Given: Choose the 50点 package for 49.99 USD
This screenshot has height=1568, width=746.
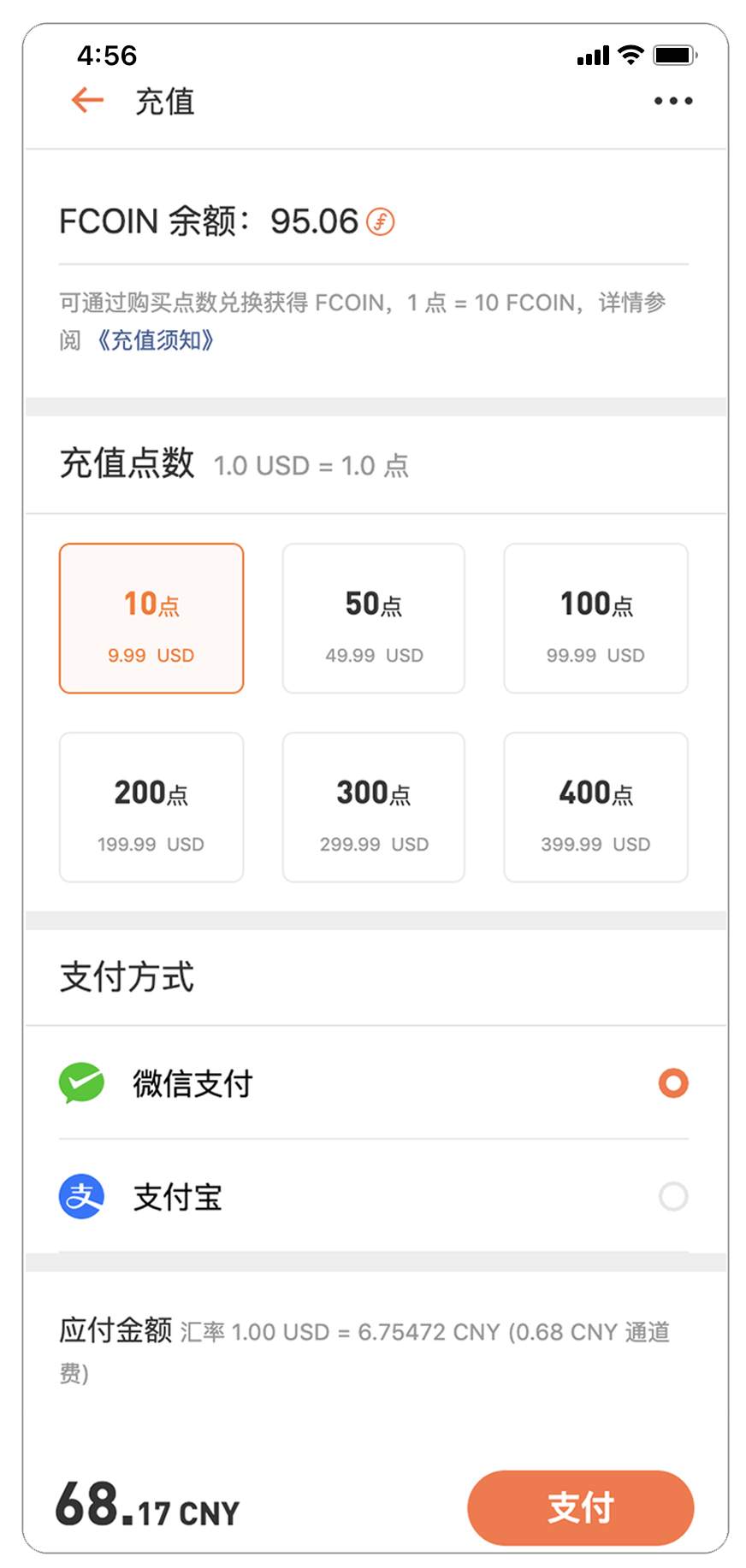Looking at the screenshot, I should [x=374, y=618].
